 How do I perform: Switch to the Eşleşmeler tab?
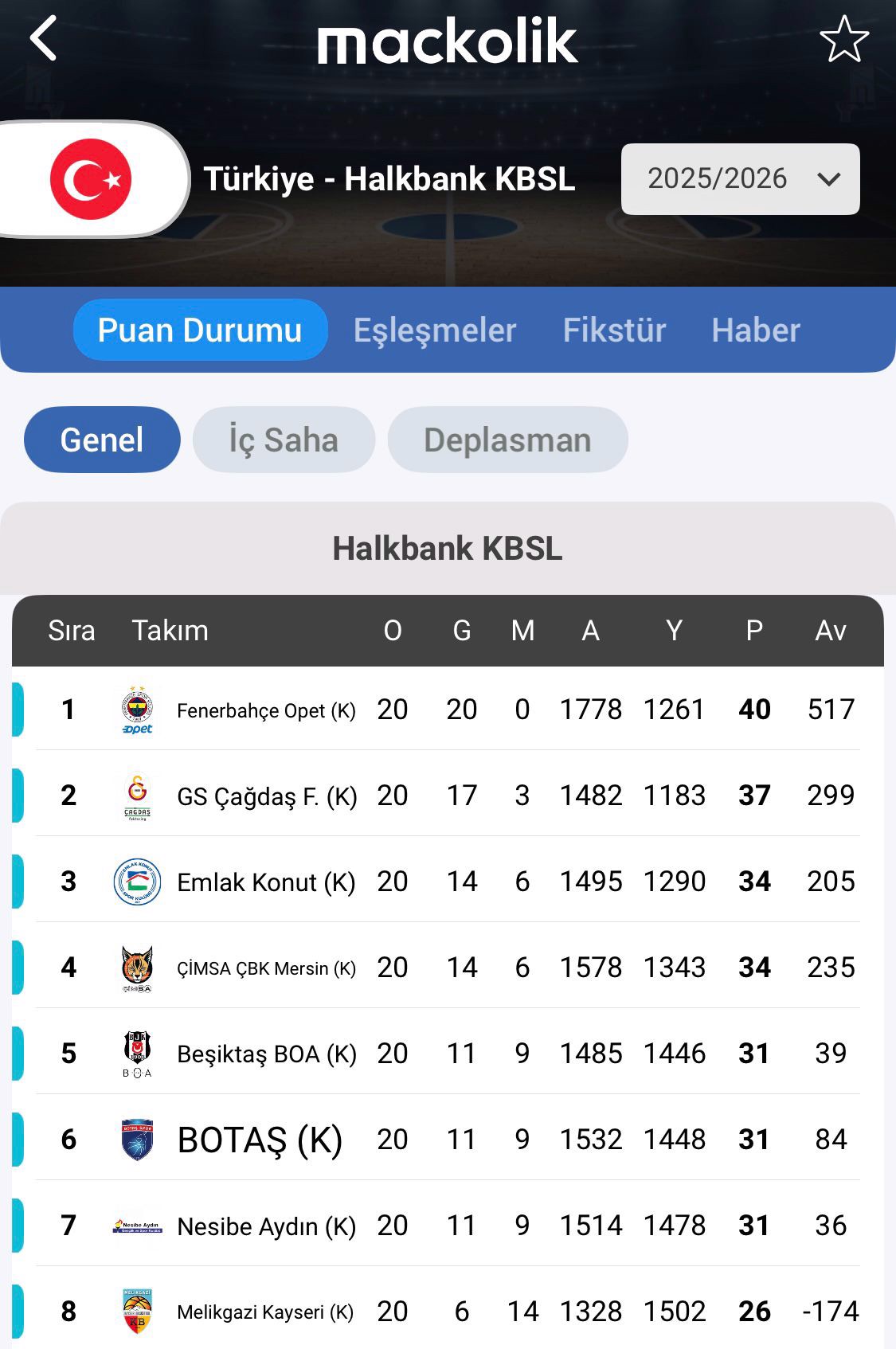435,330
